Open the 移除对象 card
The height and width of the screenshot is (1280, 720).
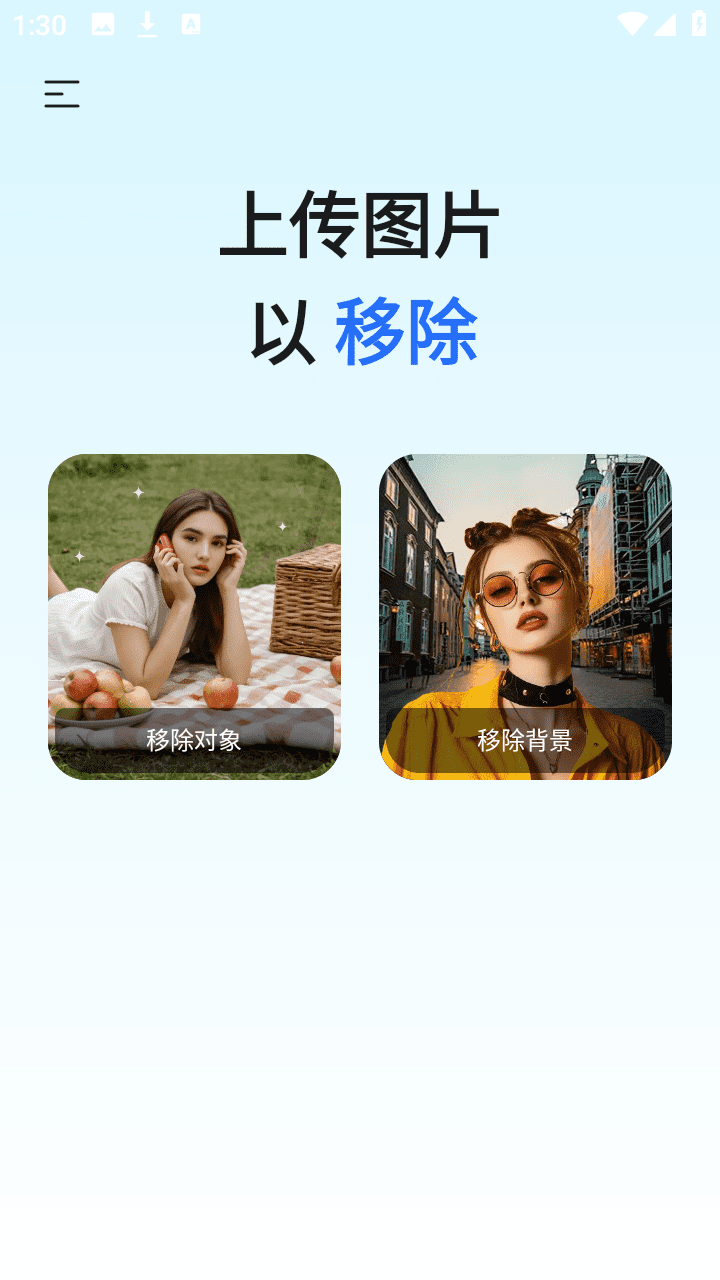pos(194,617)
